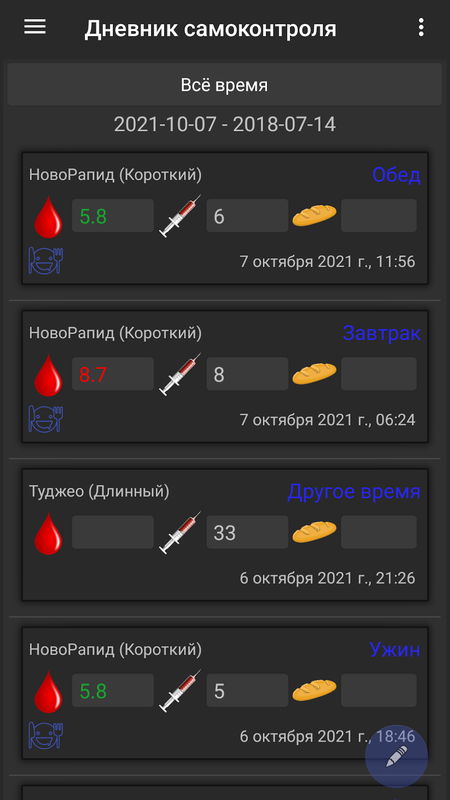Add a new diary record with the pencil button
Image resolution: width=450 pixels, height=800 pixels.
tap(396, 756)
